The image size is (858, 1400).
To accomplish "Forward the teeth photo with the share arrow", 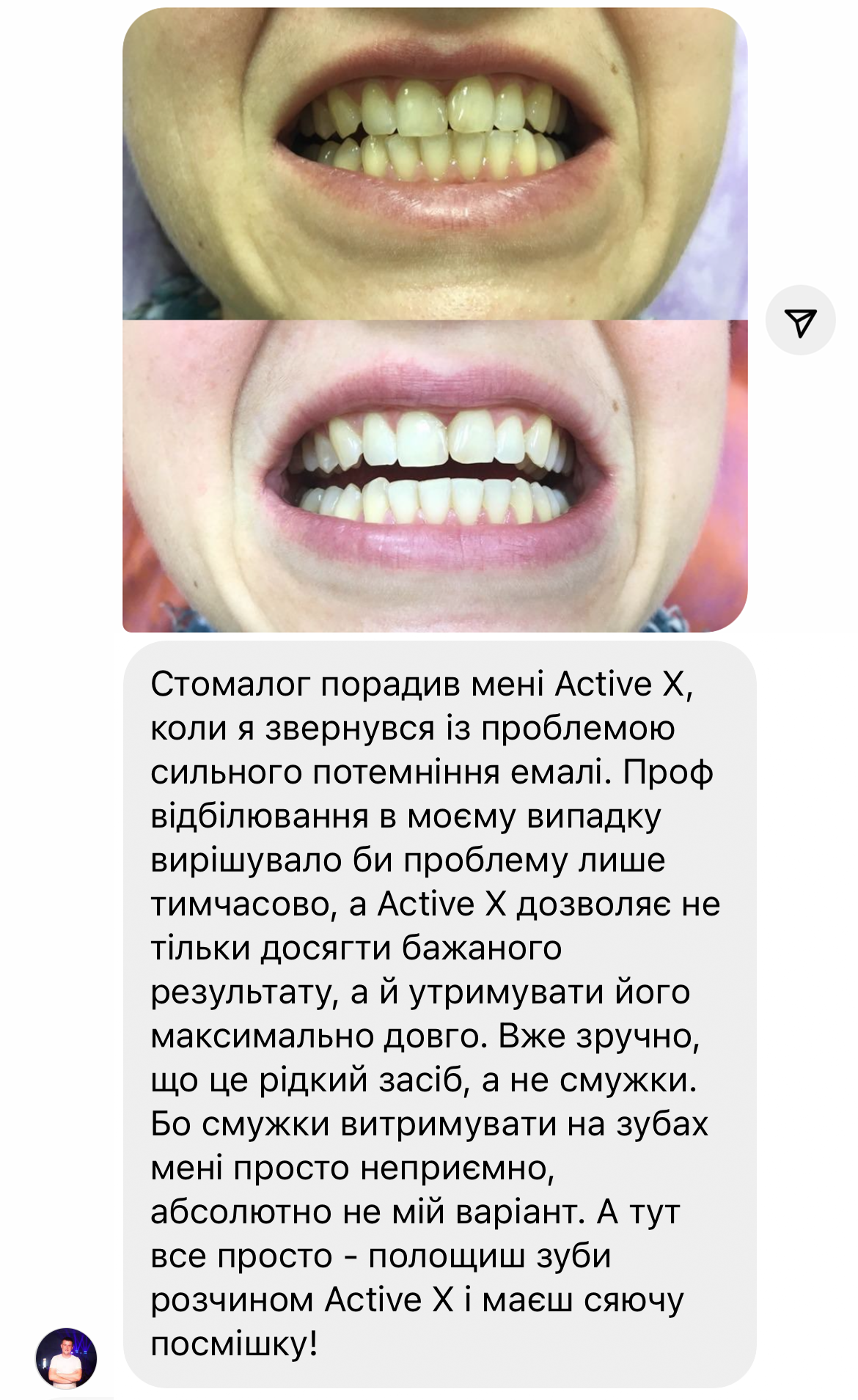I will (800, 321).
